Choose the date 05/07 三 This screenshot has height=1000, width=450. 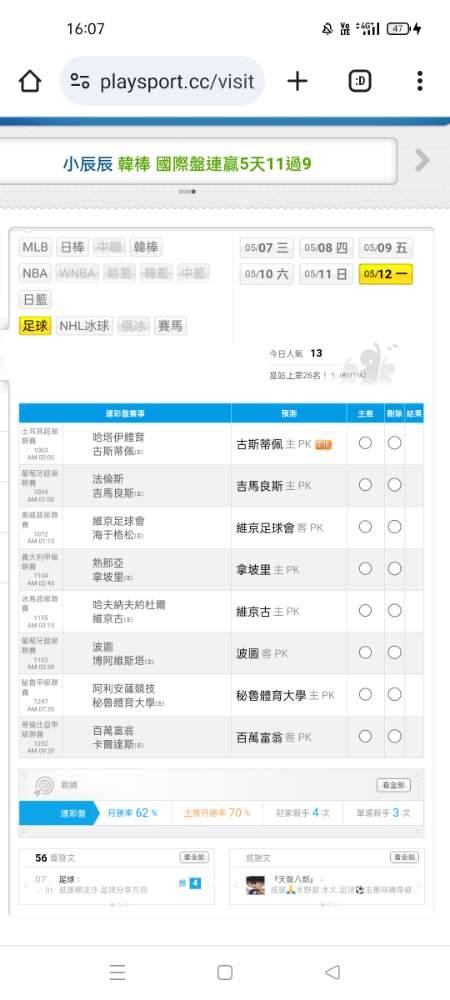[266, 247]
